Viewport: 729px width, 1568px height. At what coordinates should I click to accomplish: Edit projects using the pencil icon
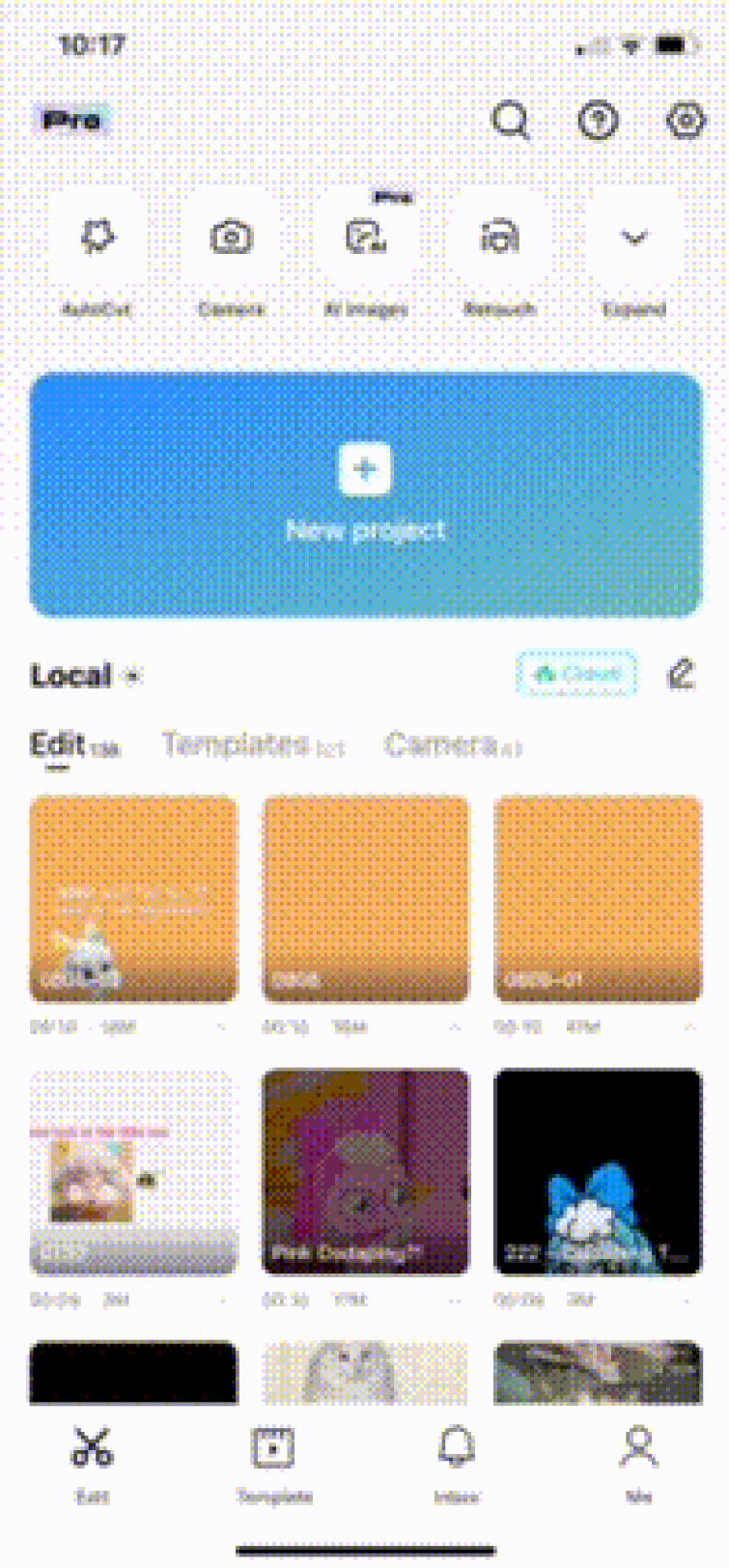[683, 675]
